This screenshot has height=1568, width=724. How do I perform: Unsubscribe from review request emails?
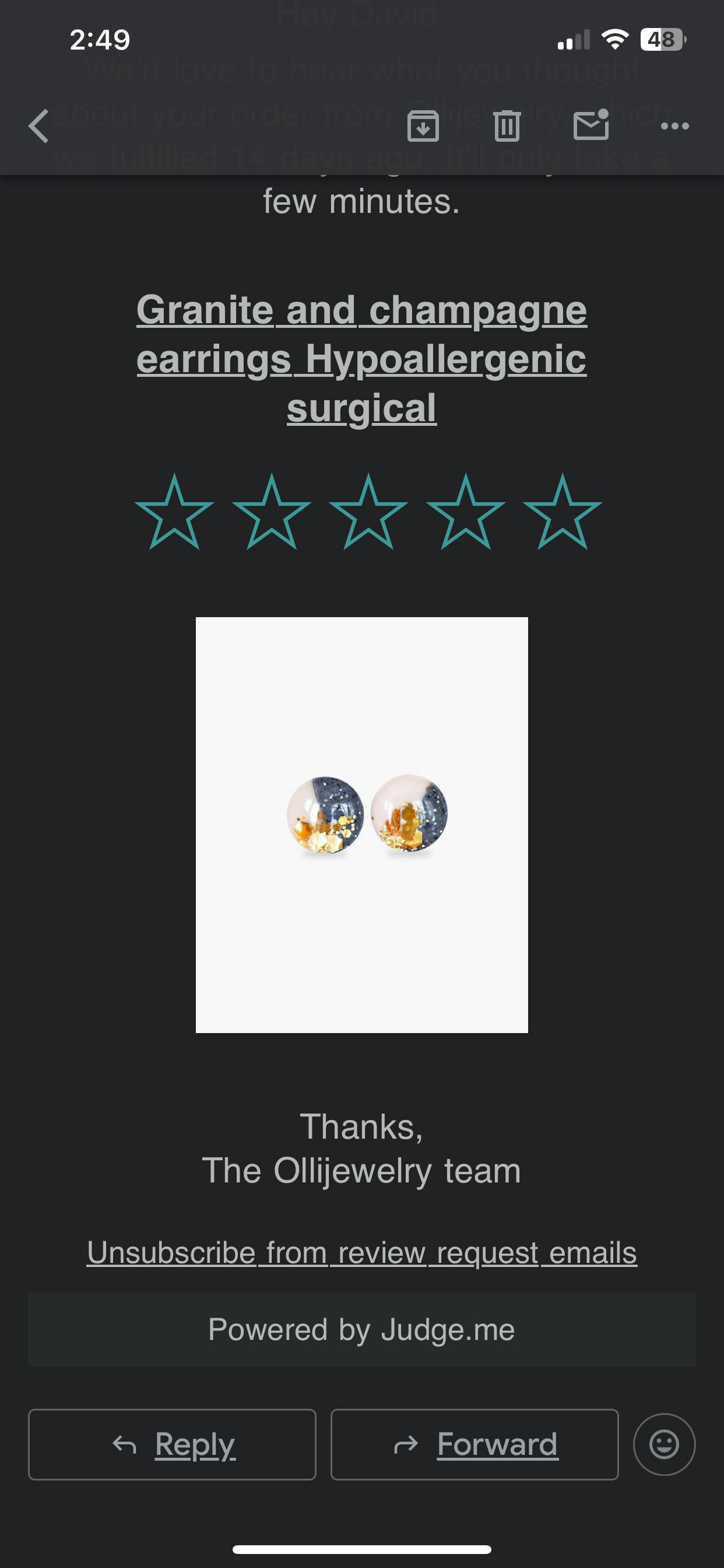click(x=361, y=1252)
